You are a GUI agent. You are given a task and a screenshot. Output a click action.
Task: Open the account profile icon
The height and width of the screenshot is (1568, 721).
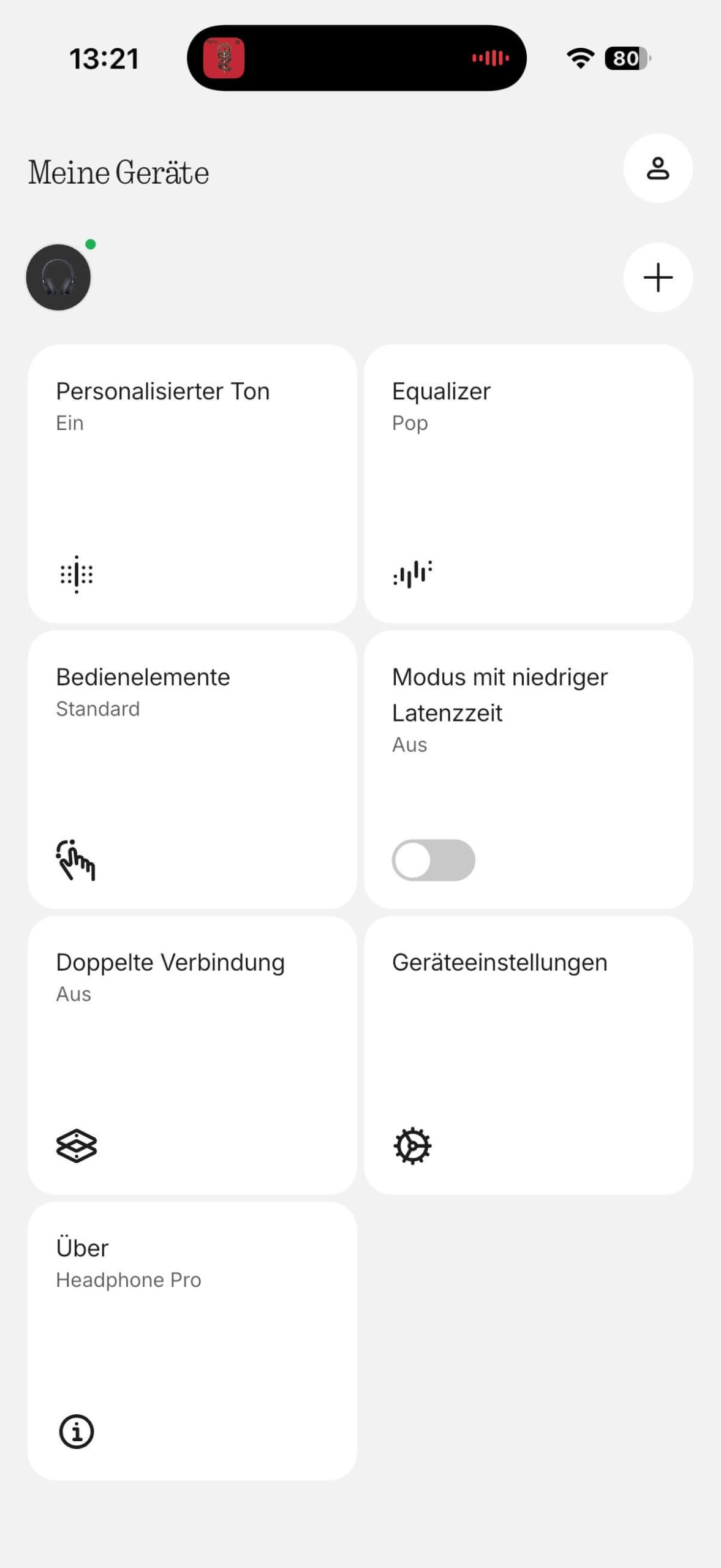657,168
